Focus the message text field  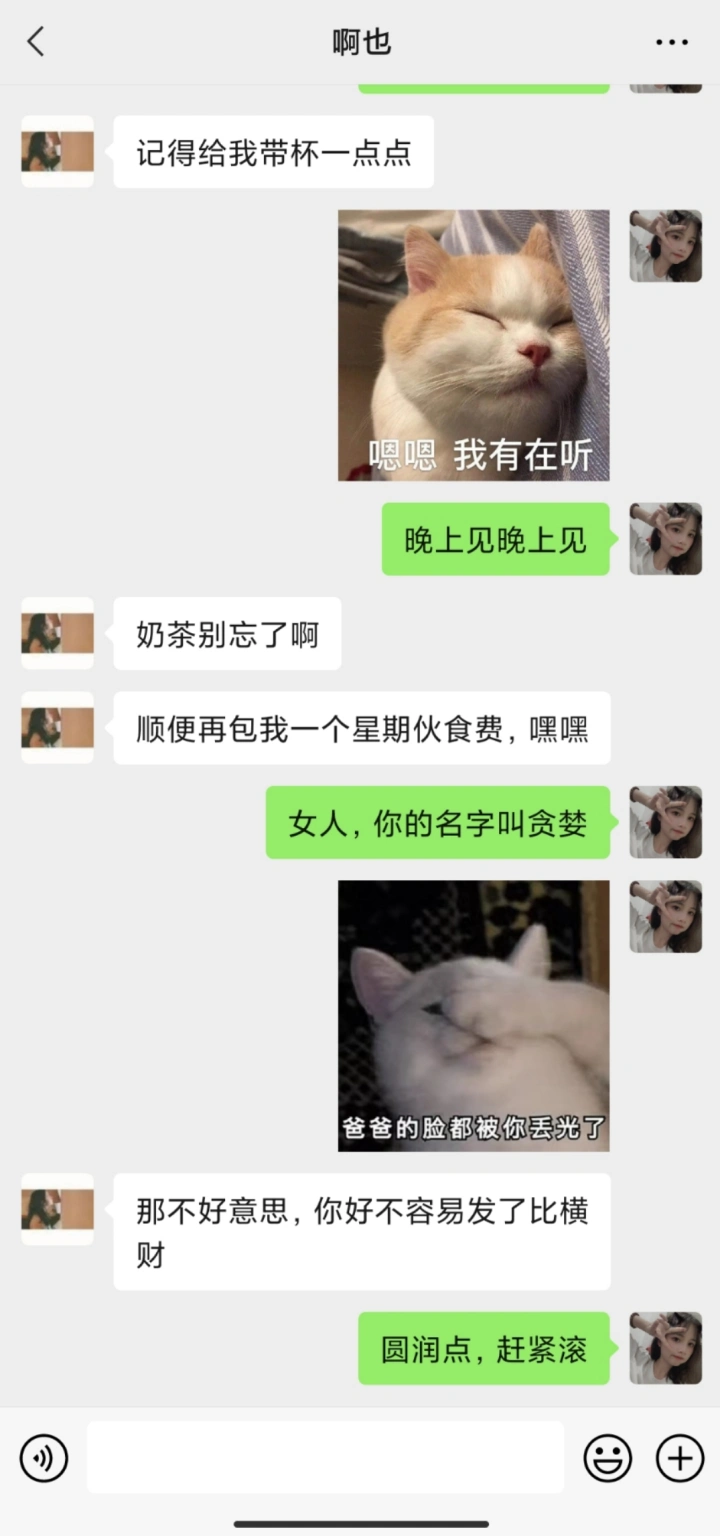[x=325, y=1457]
